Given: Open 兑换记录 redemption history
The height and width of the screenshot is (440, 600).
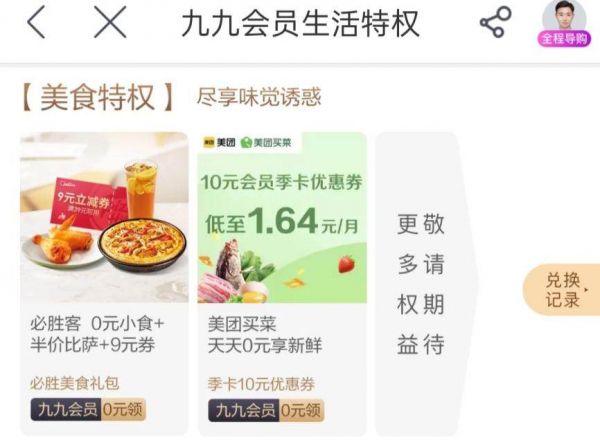Looking at the screenshot, I should coord(564,289).
